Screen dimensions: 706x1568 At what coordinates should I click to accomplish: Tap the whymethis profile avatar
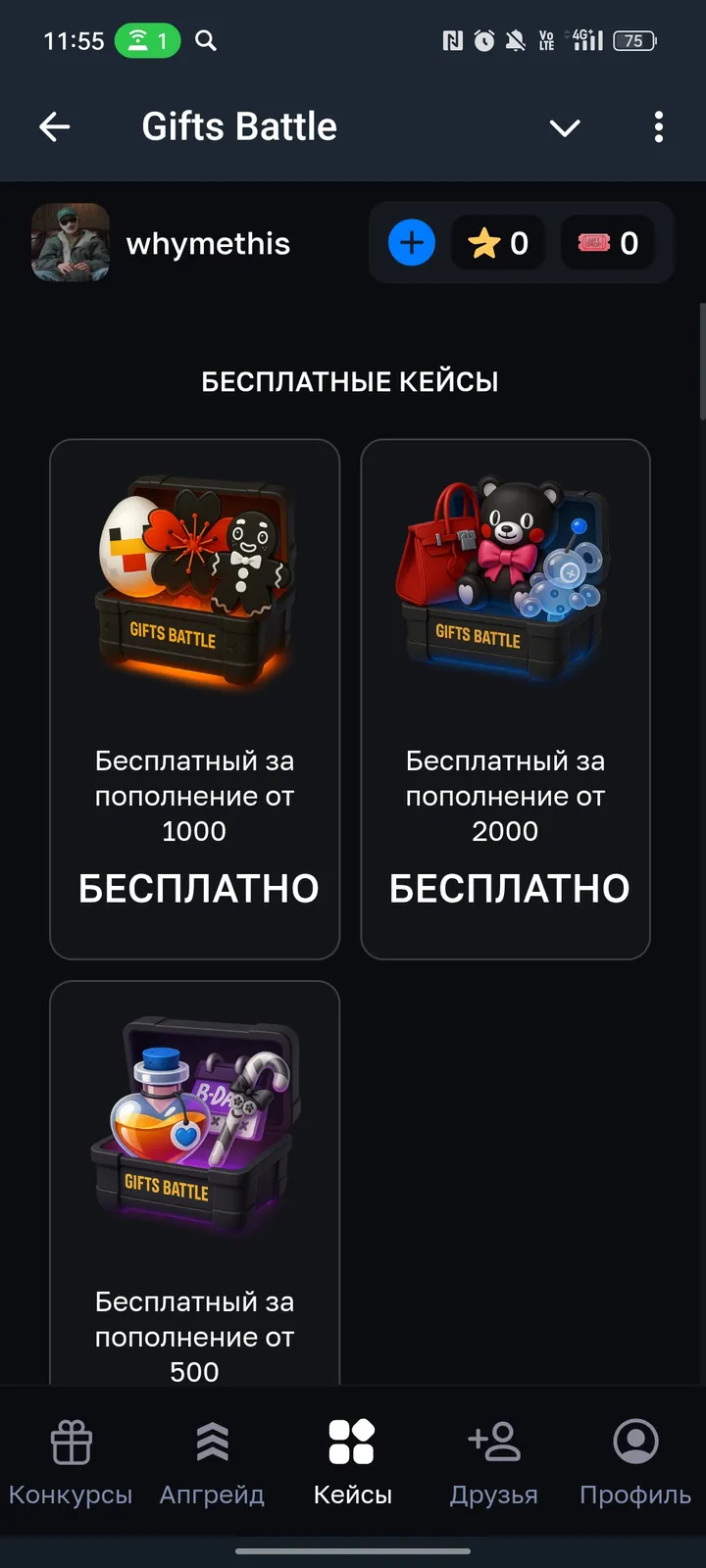pyautogui.click(x=70, y=242)
